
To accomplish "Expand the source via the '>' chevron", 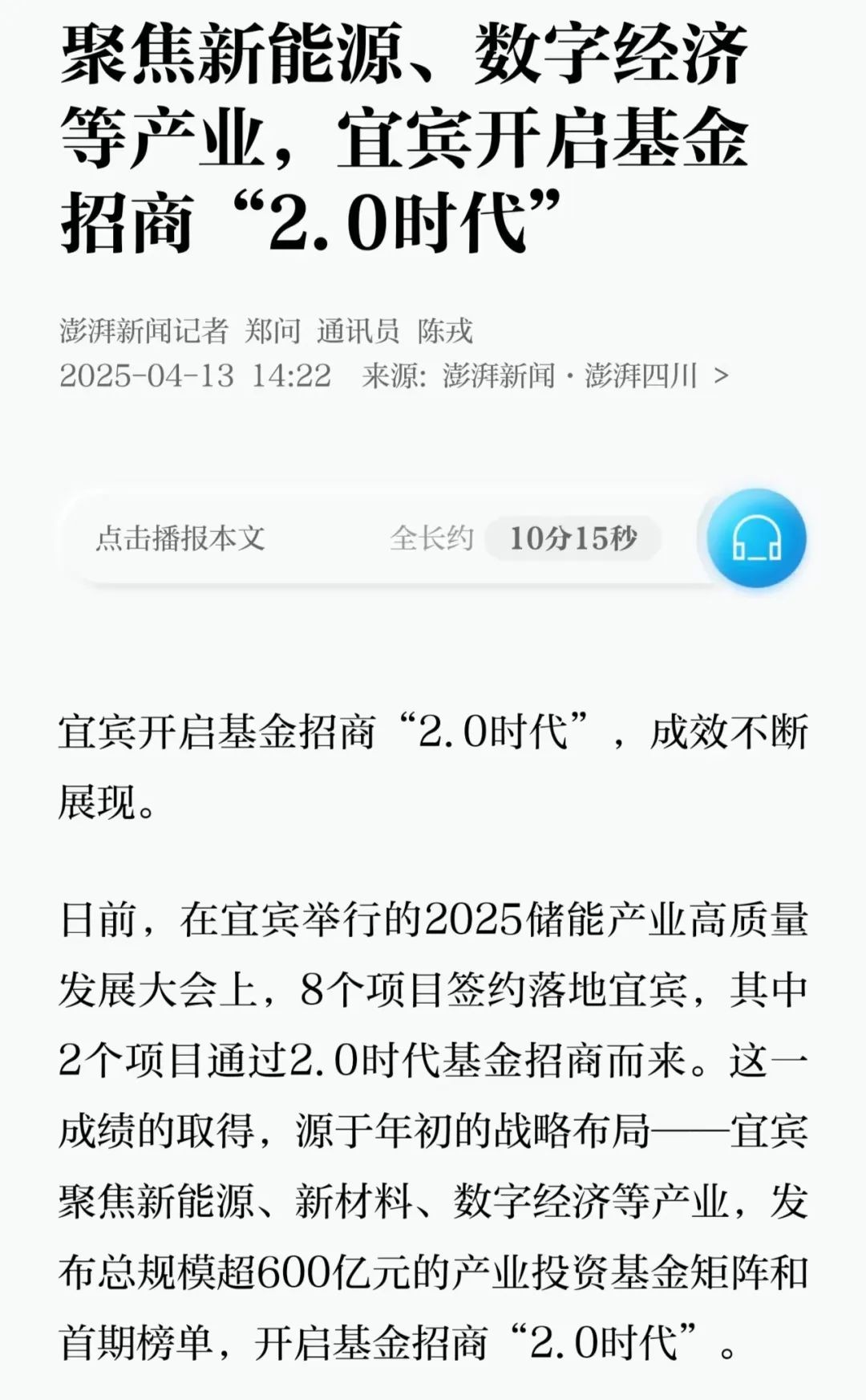I will 722,375.
